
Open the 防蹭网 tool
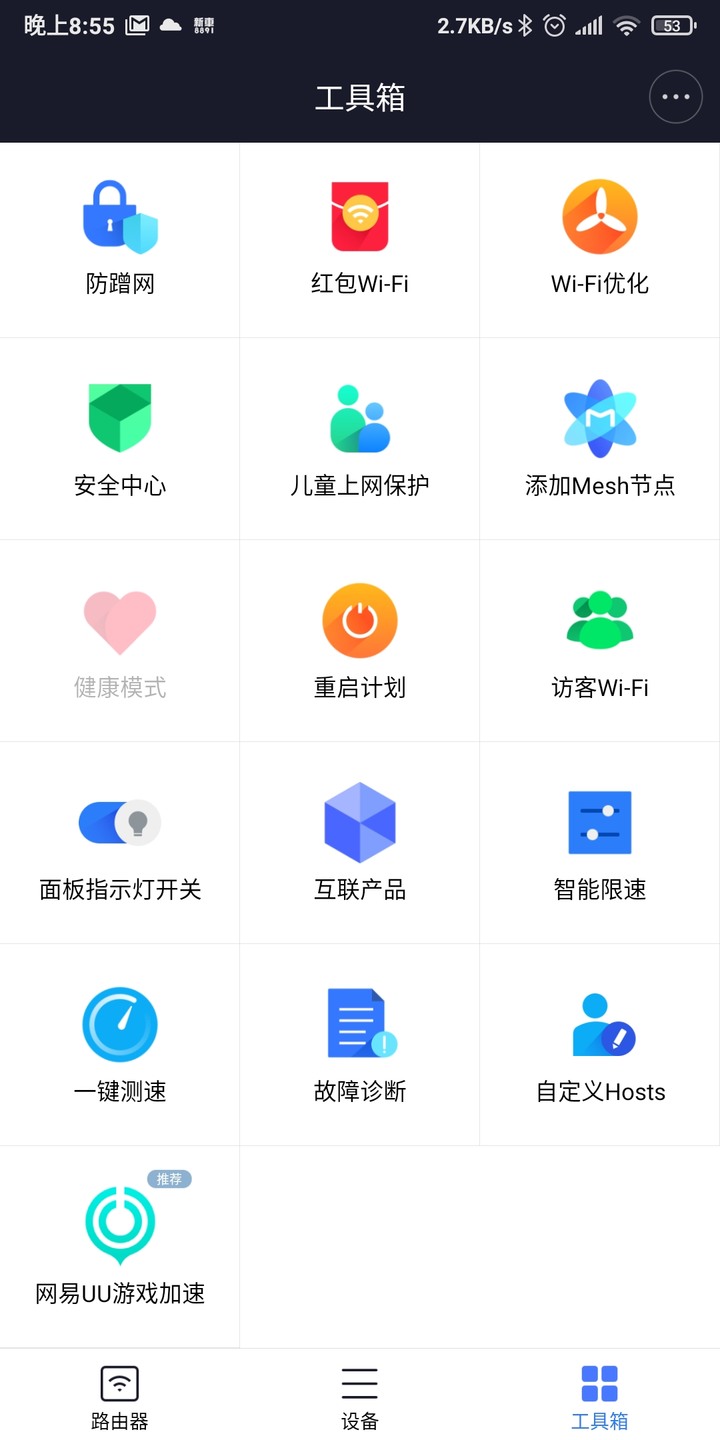(120, 240)
